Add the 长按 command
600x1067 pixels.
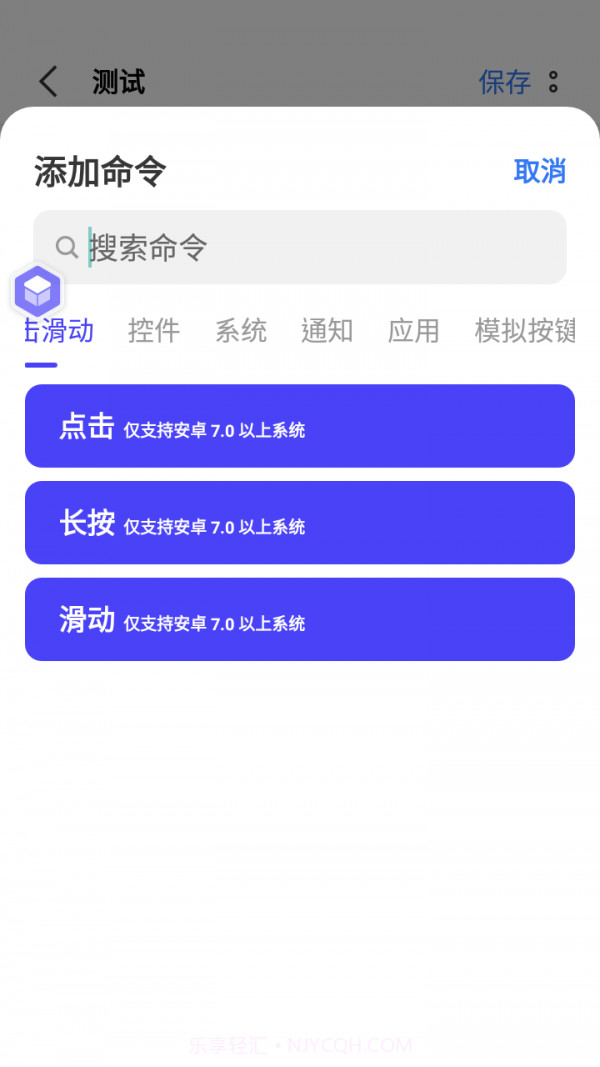click(300, 523)
